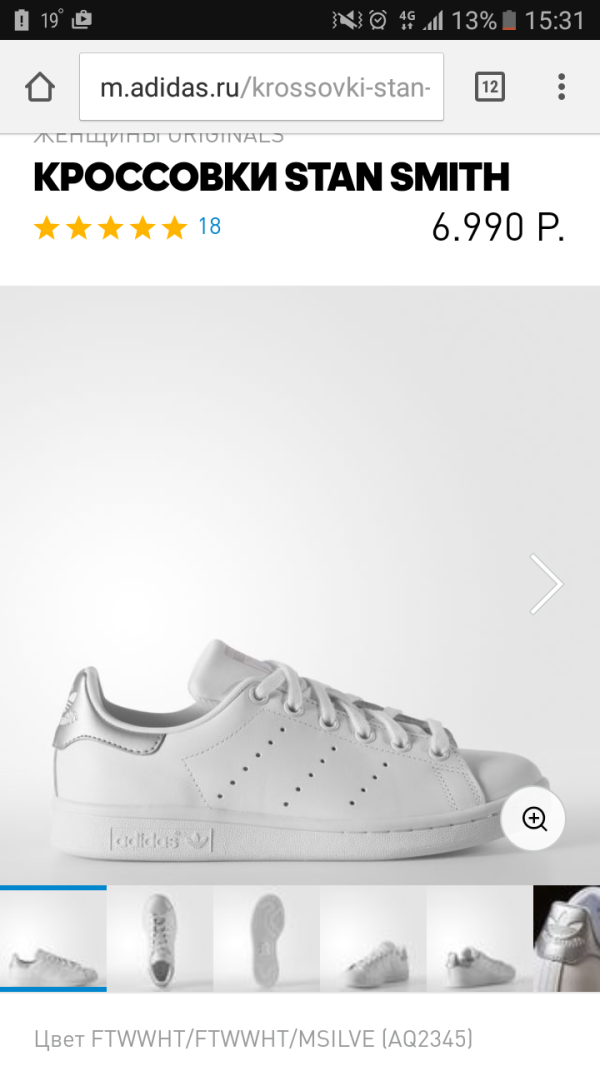Select the front angle sneaker thumbnail
Image resolution: width=600 pixels, height=1065 pixels.
click(373, 939)
